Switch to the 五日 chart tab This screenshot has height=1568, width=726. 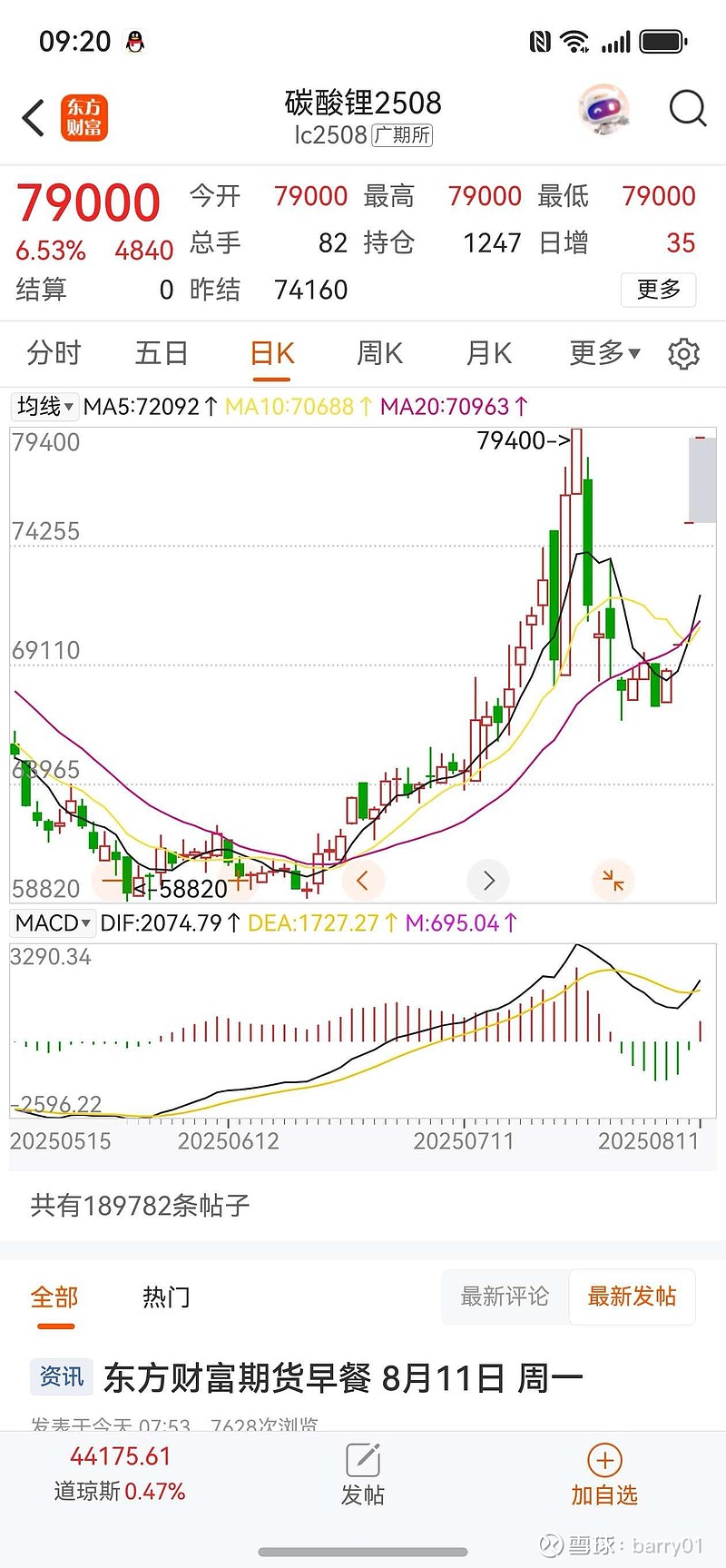[x=162, y=352]
